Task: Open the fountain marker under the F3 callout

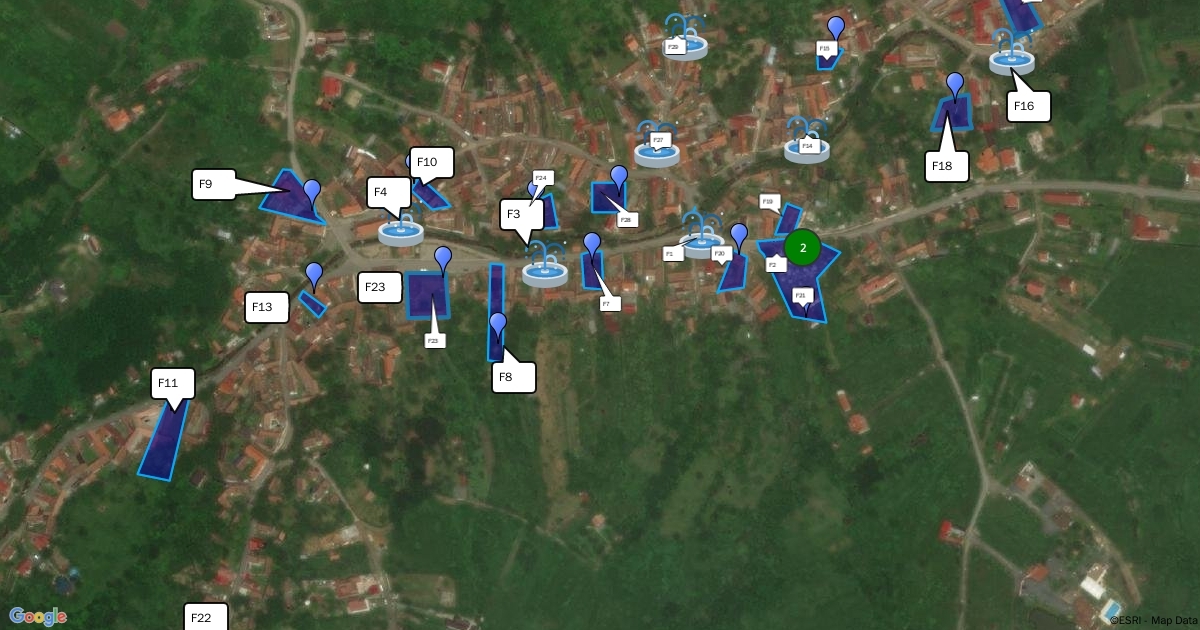Action: tap(545, 266)
